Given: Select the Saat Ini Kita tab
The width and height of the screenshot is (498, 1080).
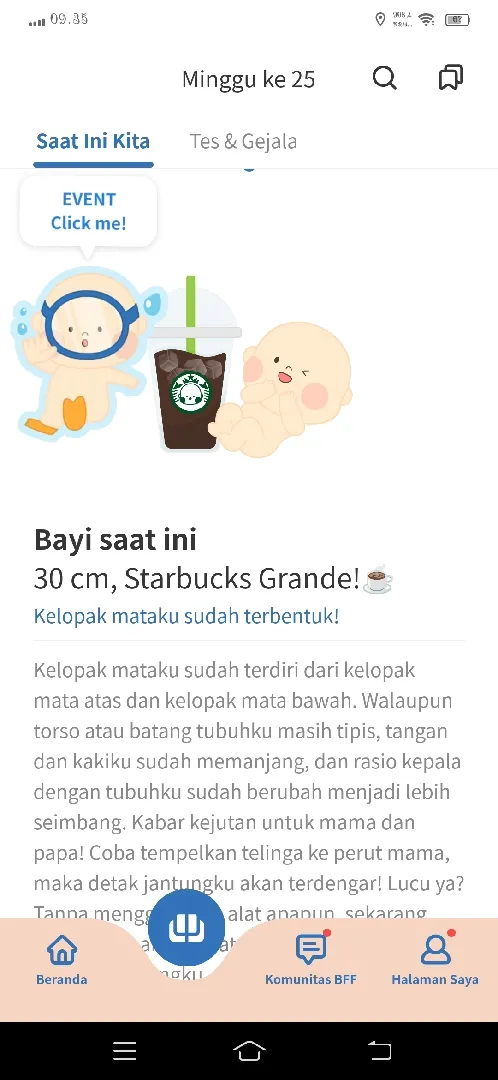Looking at the screenshot, I should pyautogui.click(x=93, y=141).
